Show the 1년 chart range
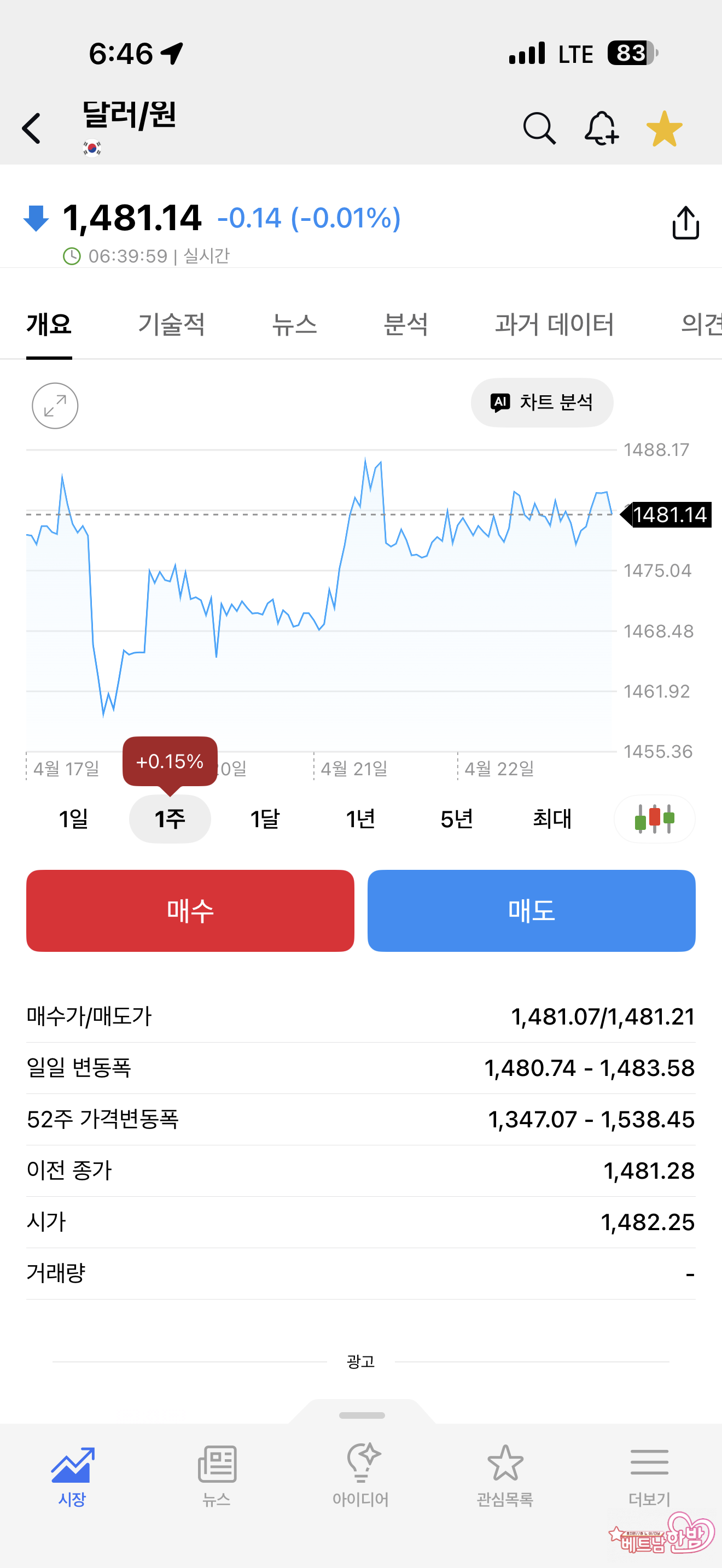 pyautogui.click(x=360, y=818)
